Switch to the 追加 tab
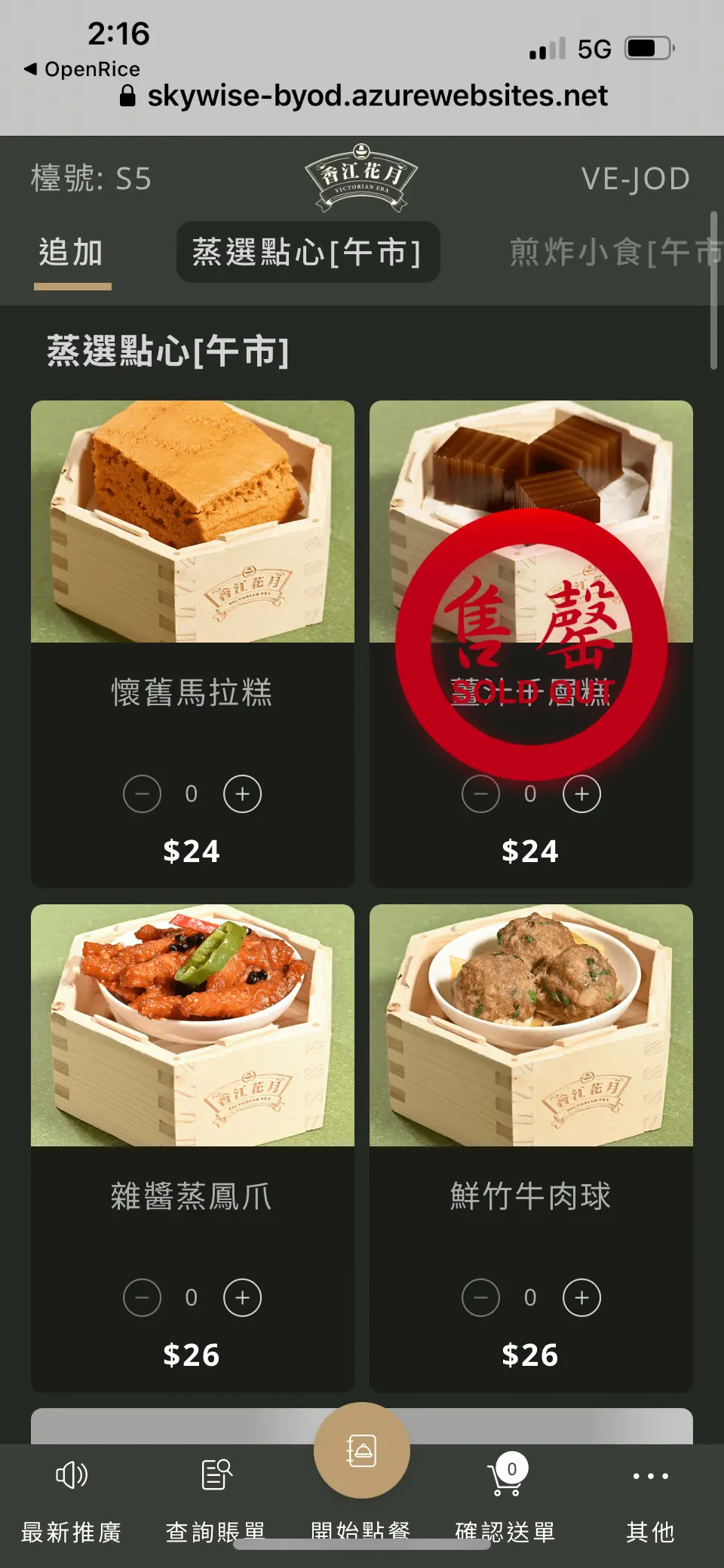 pos(72,253)
